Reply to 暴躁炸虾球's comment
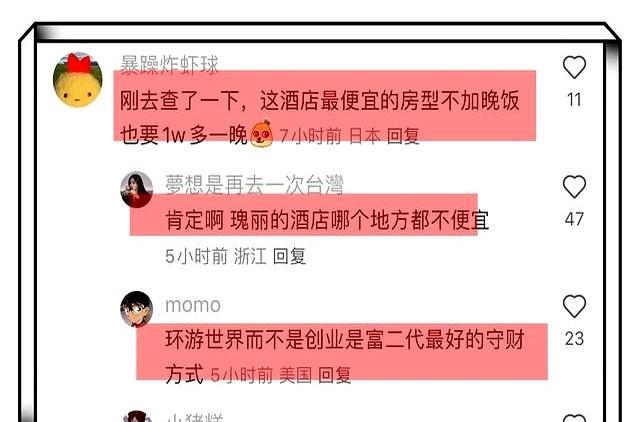 403,136
